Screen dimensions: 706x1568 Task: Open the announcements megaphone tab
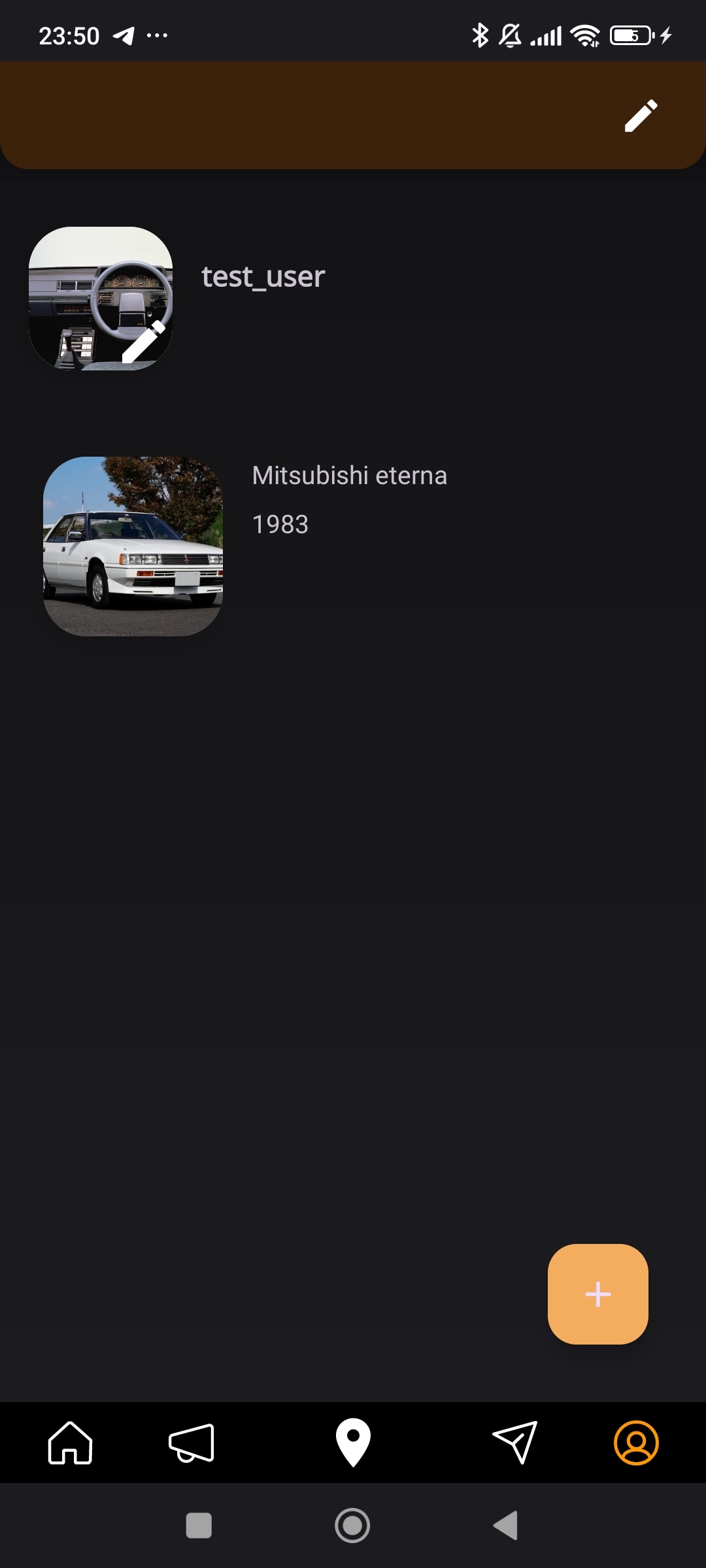coord(192,1443)
